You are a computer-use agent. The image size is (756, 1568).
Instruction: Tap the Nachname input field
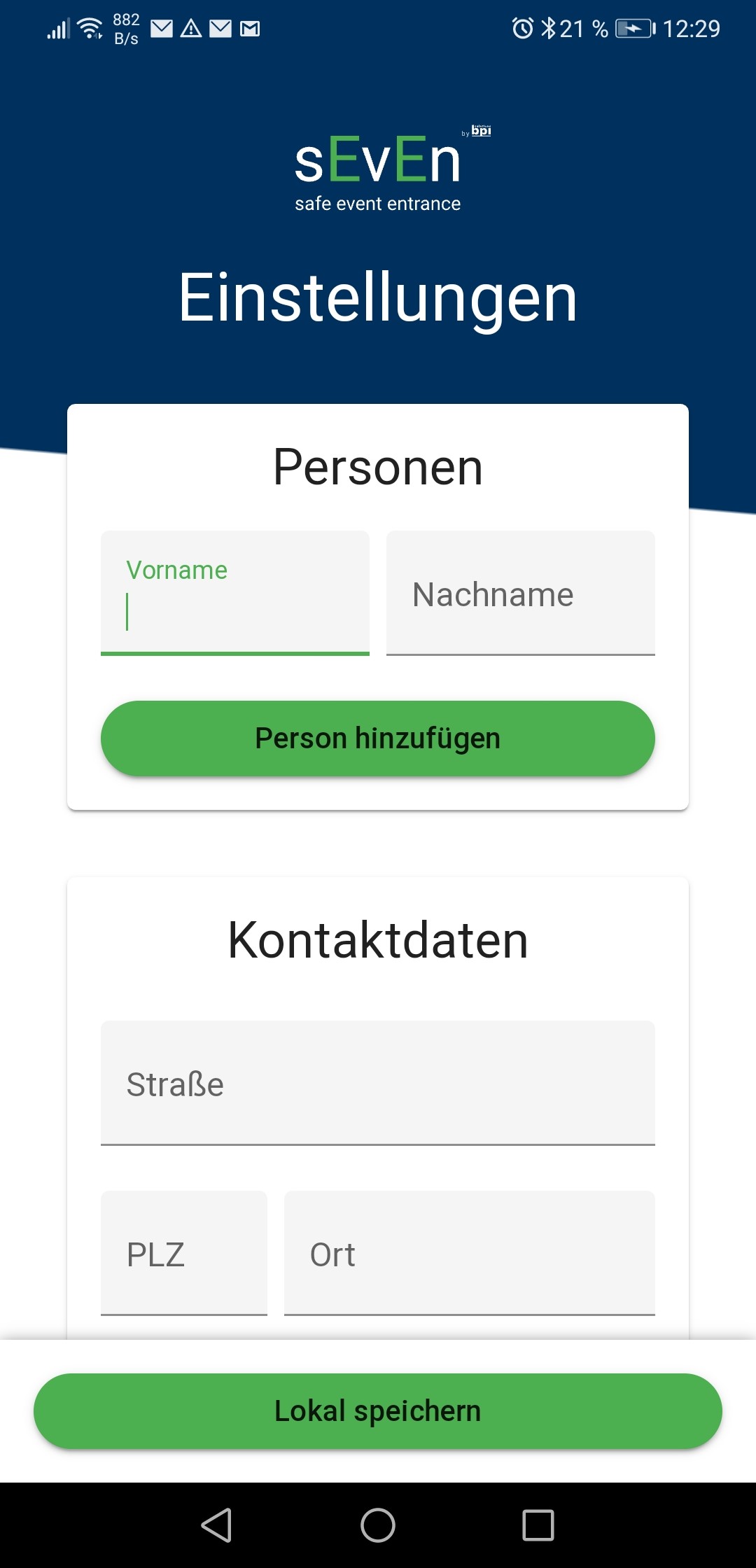pyautogui.click(x=521, y=593)
